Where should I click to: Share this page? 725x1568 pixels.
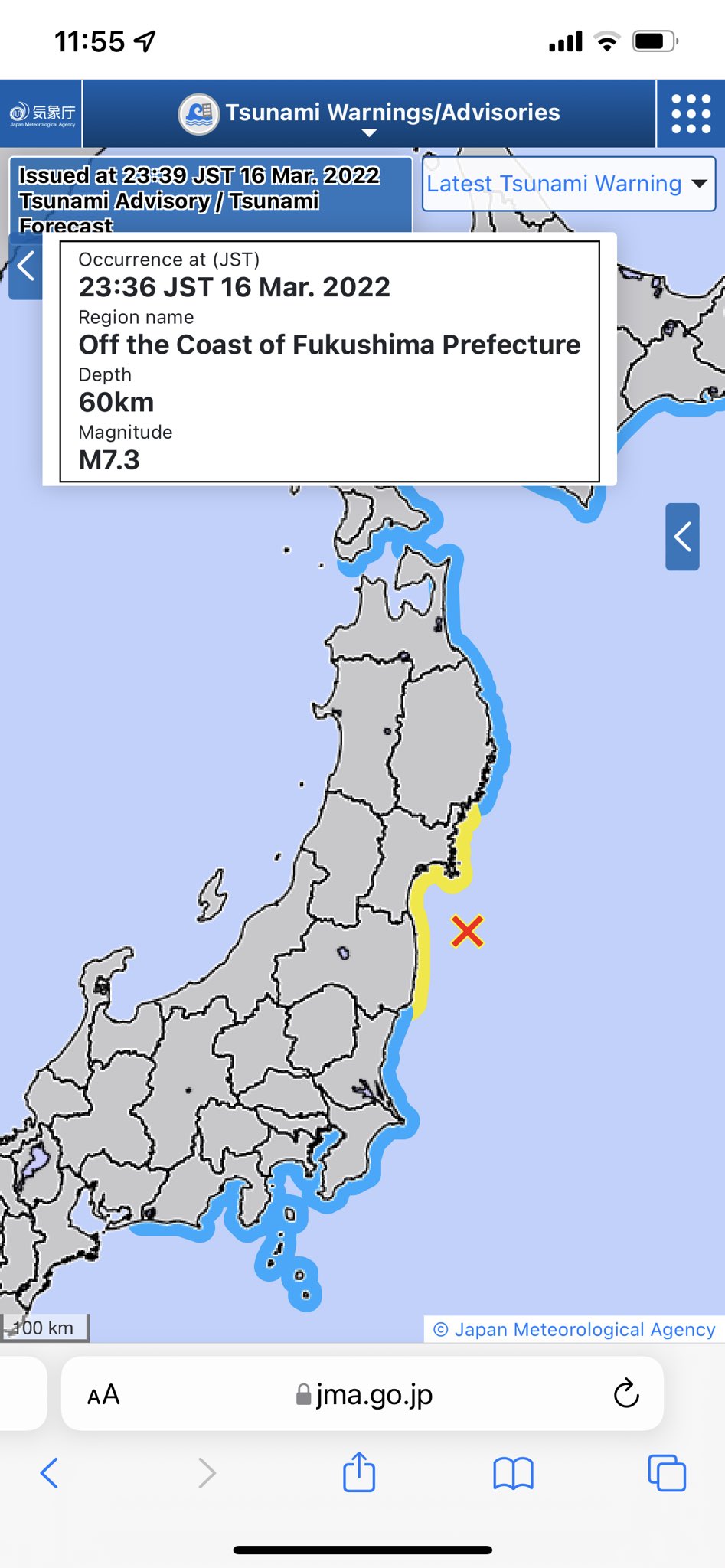pyautogui.click(x=358, y=1472)
